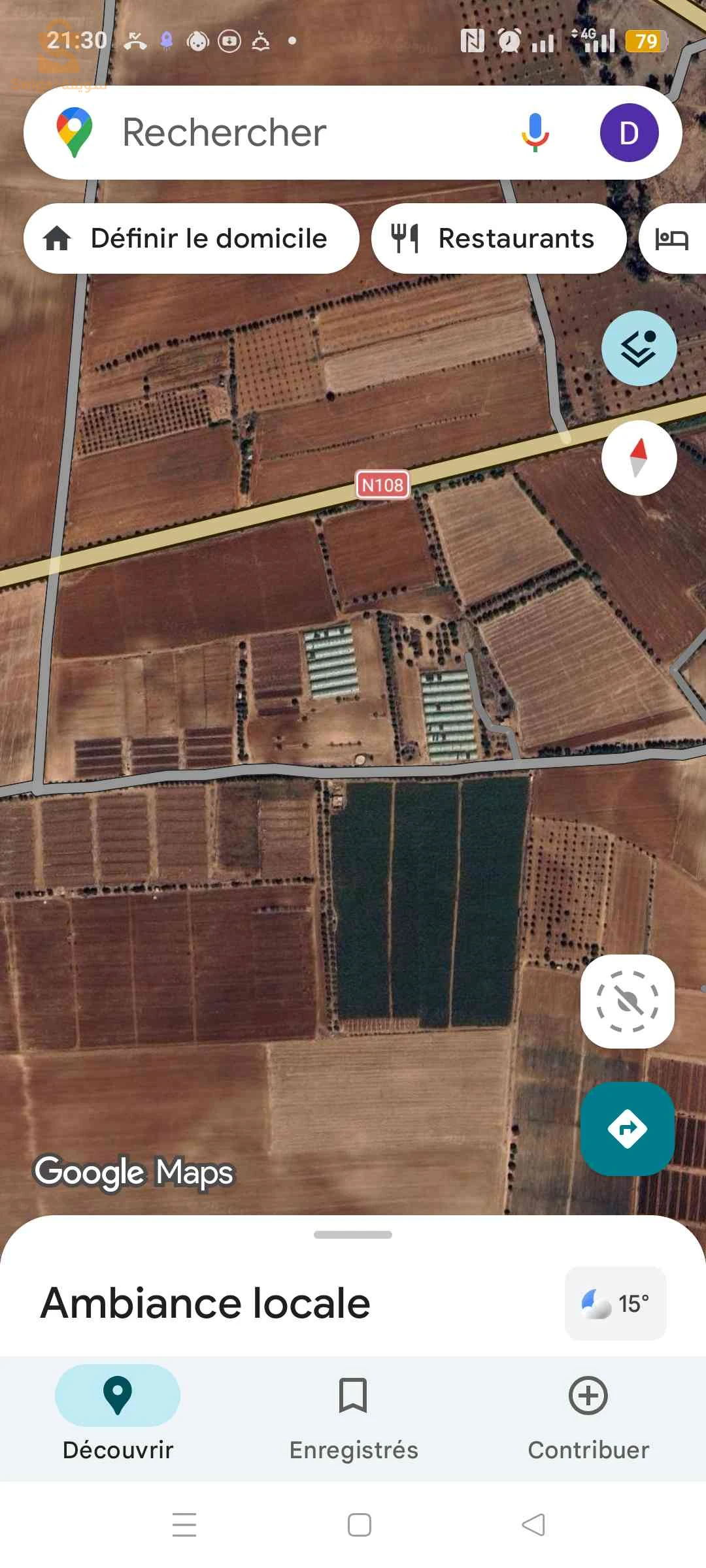Select the Restaurants chip
The image size is (706, 1568).
coord(499,238)
